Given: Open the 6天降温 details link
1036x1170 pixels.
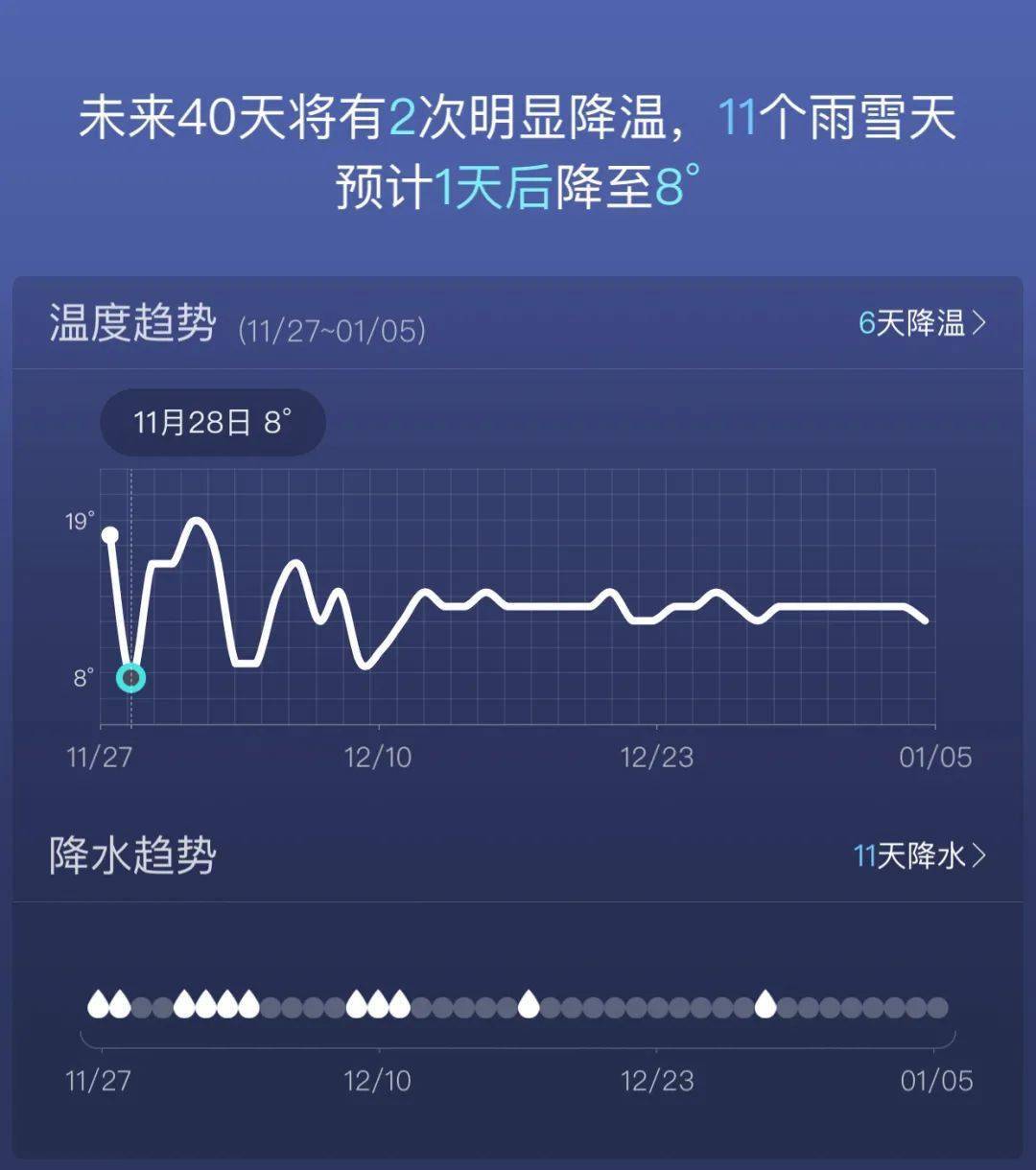Looking at the screenshot, I should (x=921, y=323).
